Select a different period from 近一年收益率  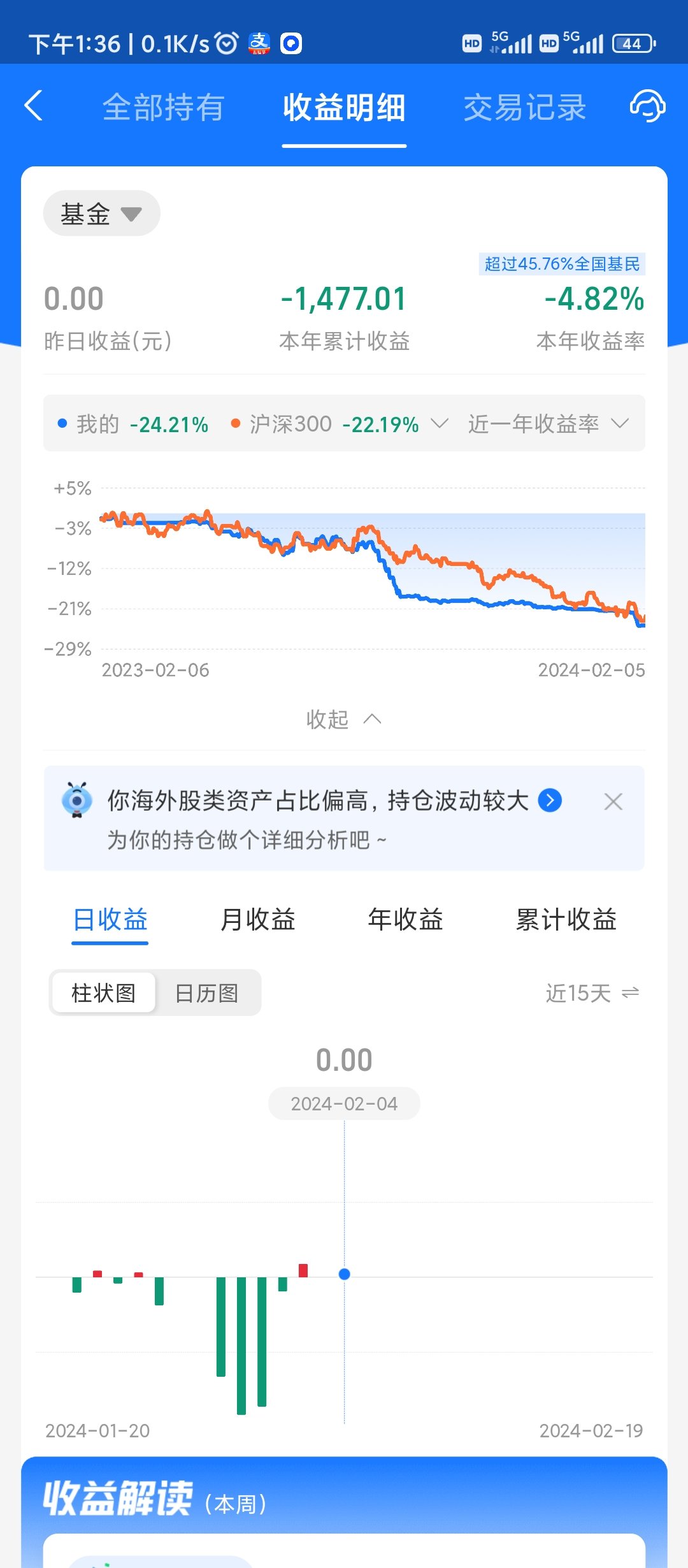point(548,424)
